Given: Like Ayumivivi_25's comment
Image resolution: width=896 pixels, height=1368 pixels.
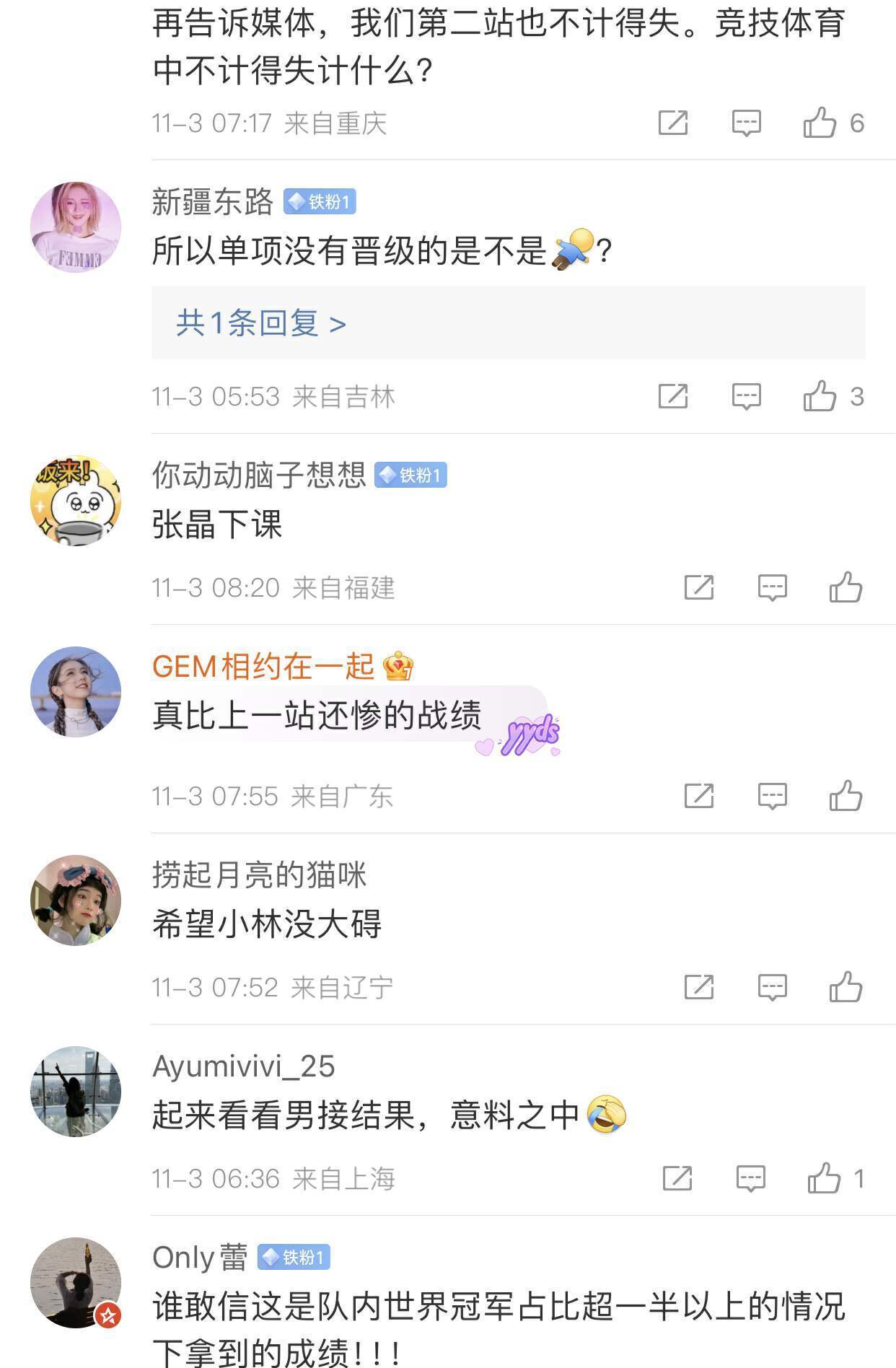Looking at the screenshot, I should coord(825,1178).
